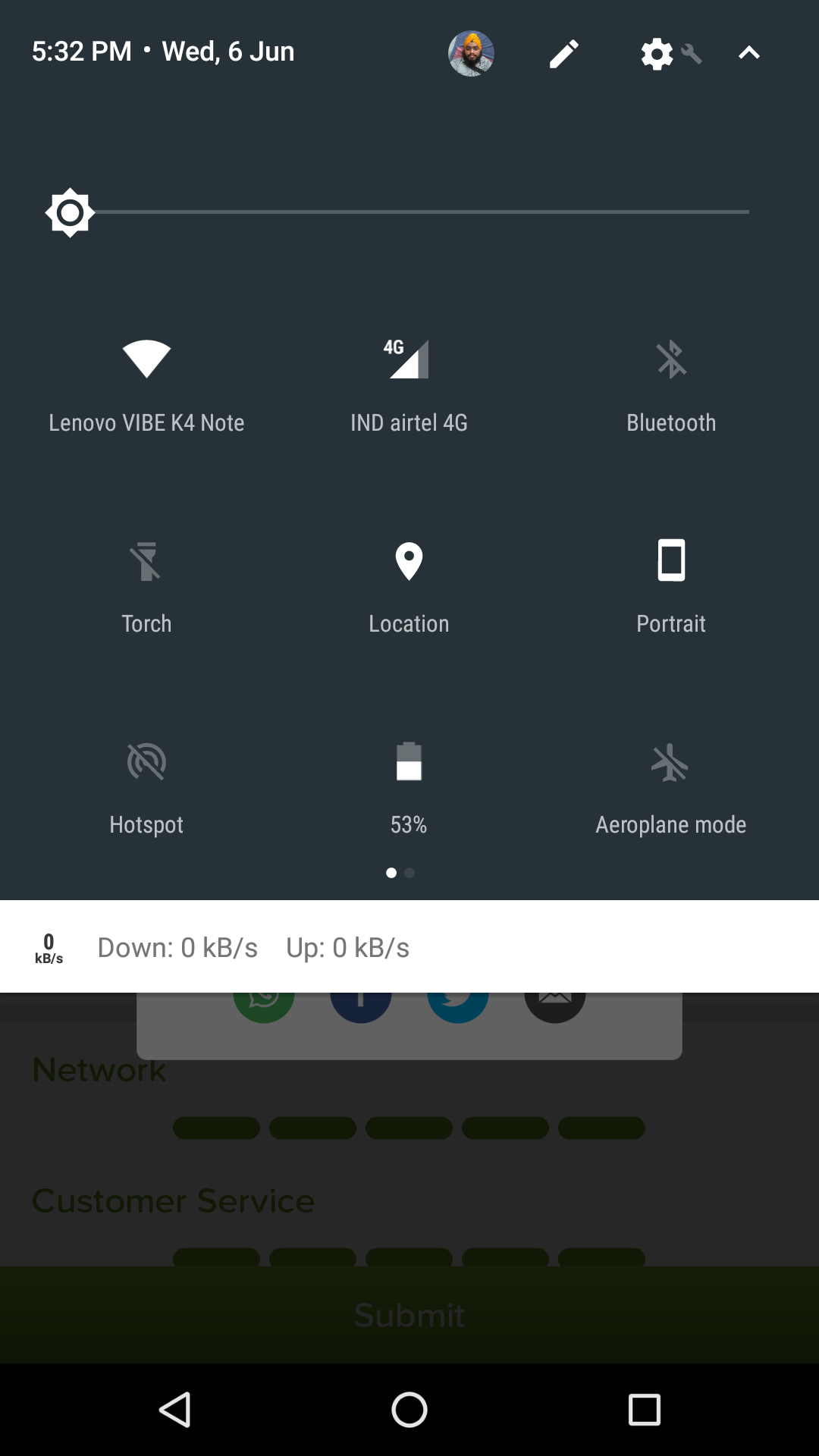The width and height of the screenshot is (819, 1456).
Task: Open system settings gear
Action: (657, 53)
